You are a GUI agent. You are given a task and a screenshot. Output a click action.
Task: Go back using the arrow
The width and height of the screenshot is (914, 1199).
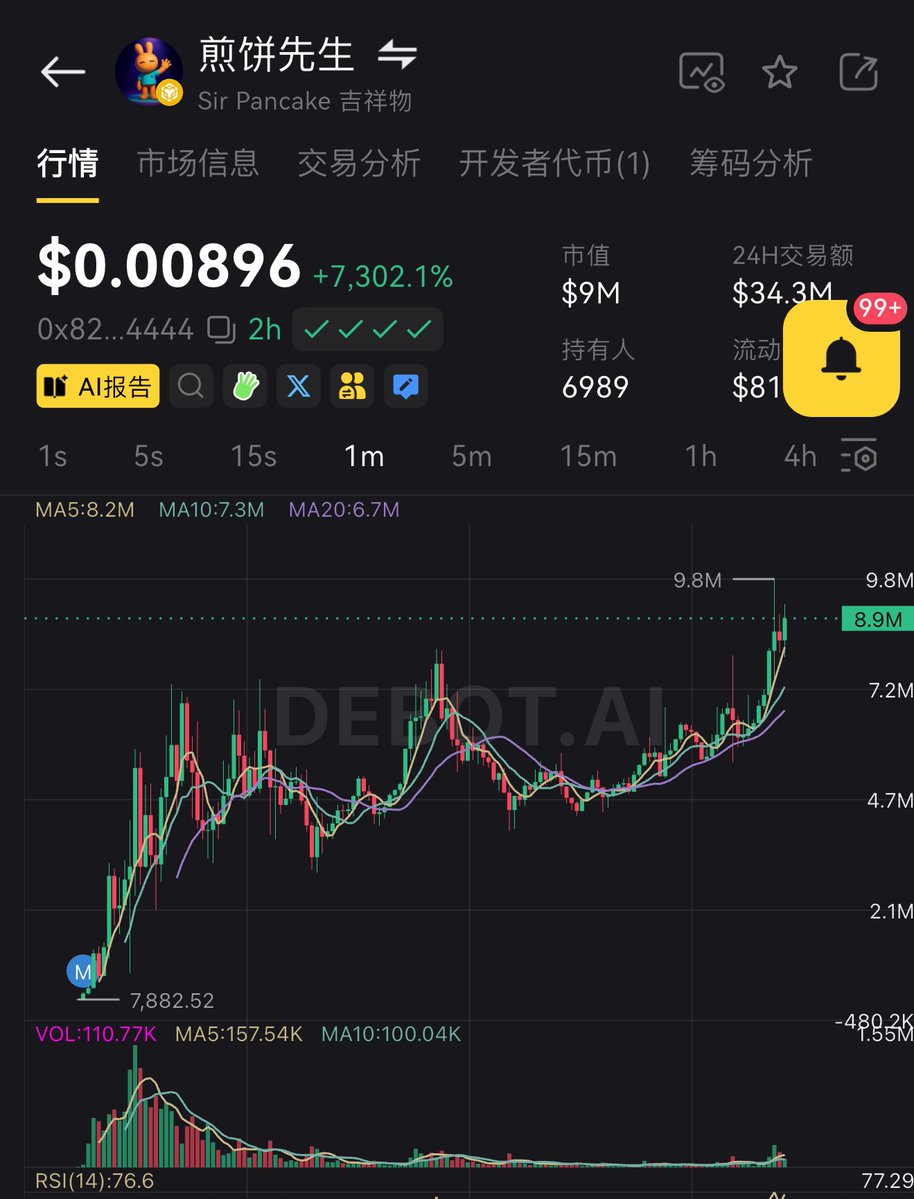coord(62,72)
